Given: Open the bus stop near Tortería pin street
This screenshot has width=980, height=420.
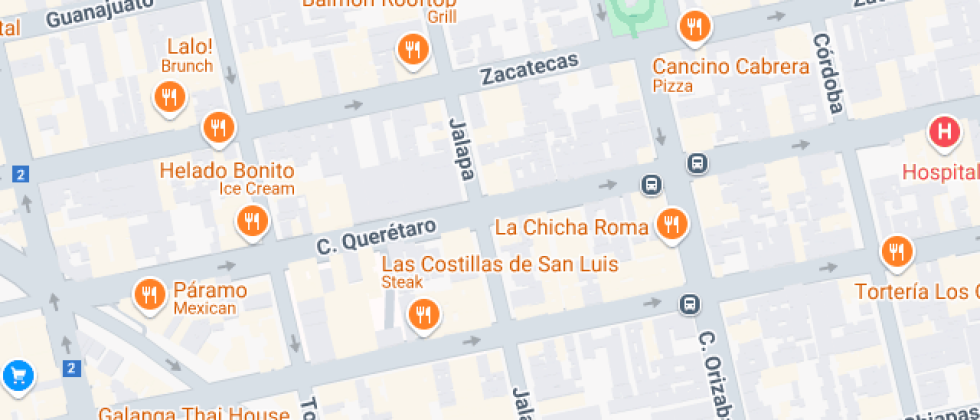Looking at the screenshot, I should 689,304.
